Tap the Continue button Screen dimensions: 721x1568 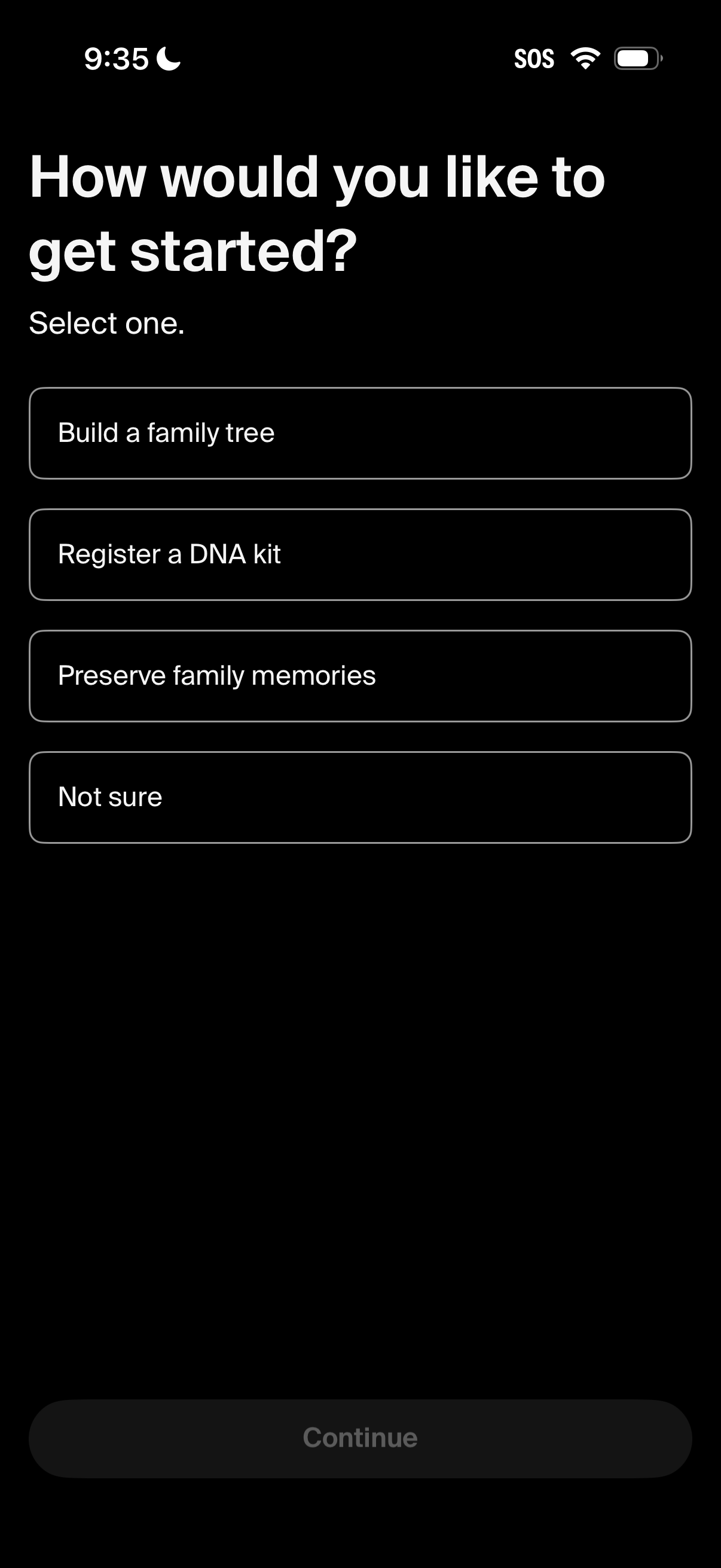tap(360, 1437)
